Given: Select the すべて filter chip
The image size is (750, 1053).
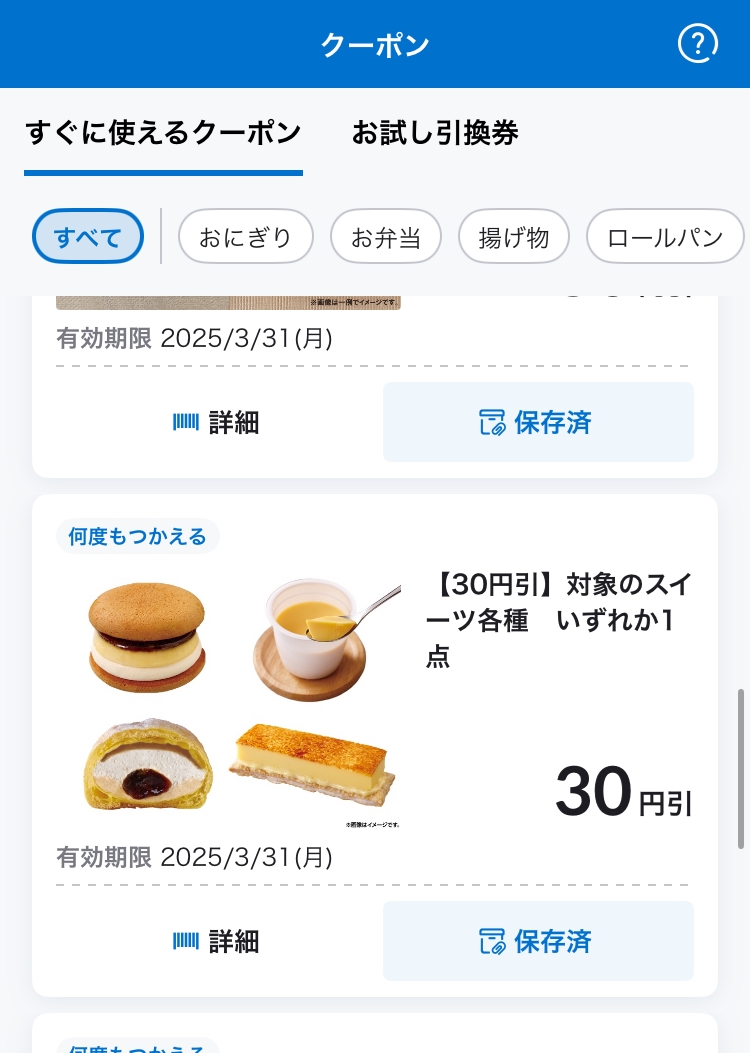Looking at the screenshot, I should coord(88,237).
